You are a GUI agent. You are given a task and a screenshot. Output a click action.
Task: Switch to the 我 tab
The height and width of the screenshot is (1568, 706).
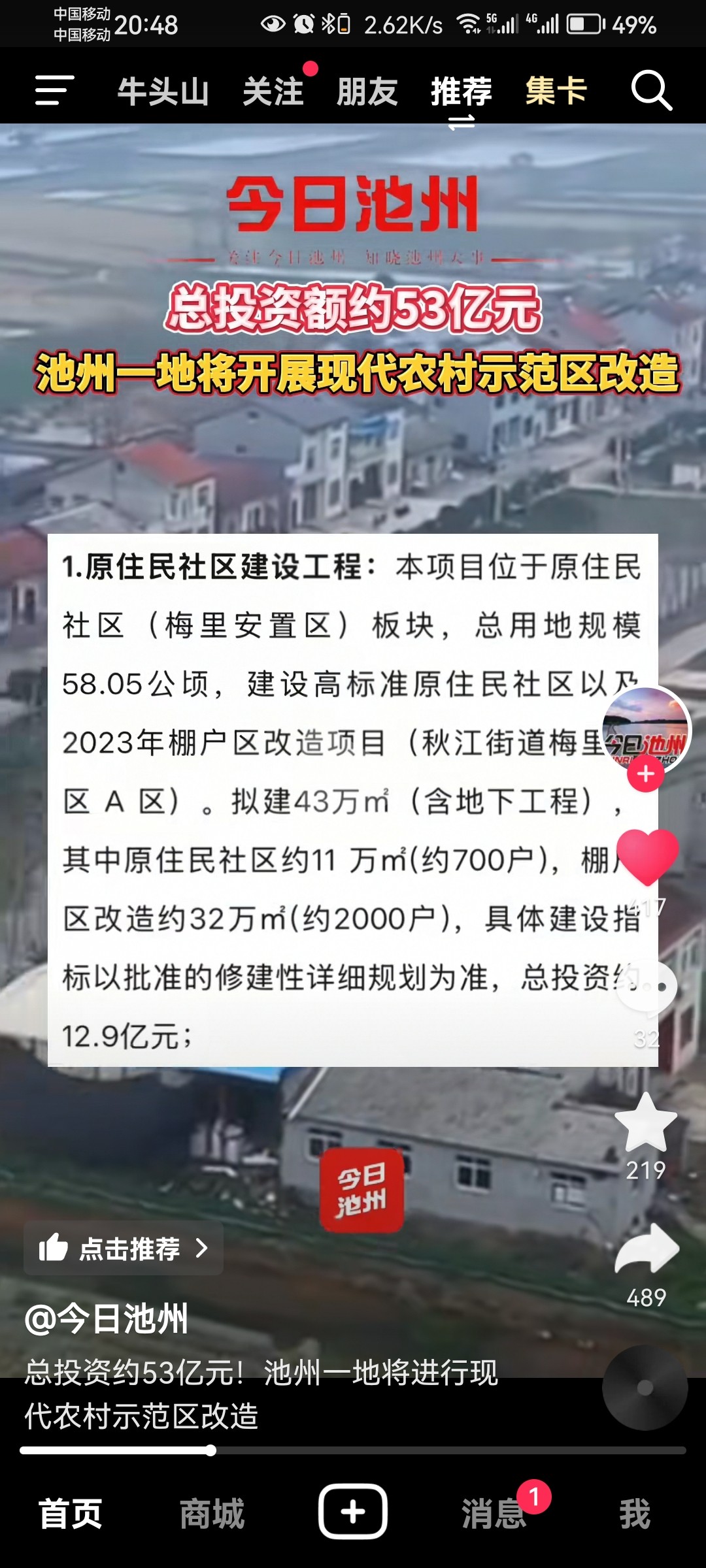click(x=635, y=1513)
